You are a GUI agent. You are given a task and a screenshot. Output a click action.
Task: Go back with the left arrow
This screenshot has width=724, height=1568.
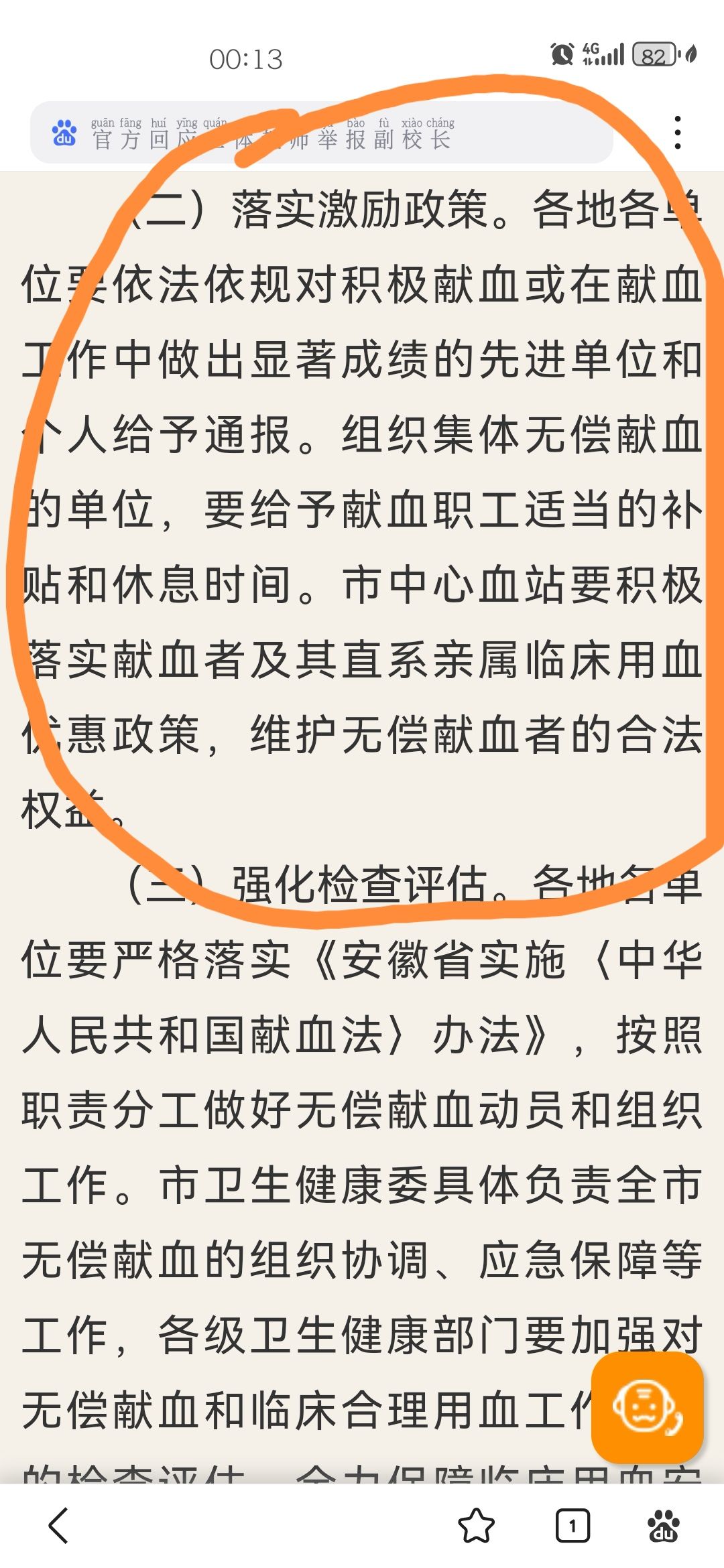click(59, 1526)
